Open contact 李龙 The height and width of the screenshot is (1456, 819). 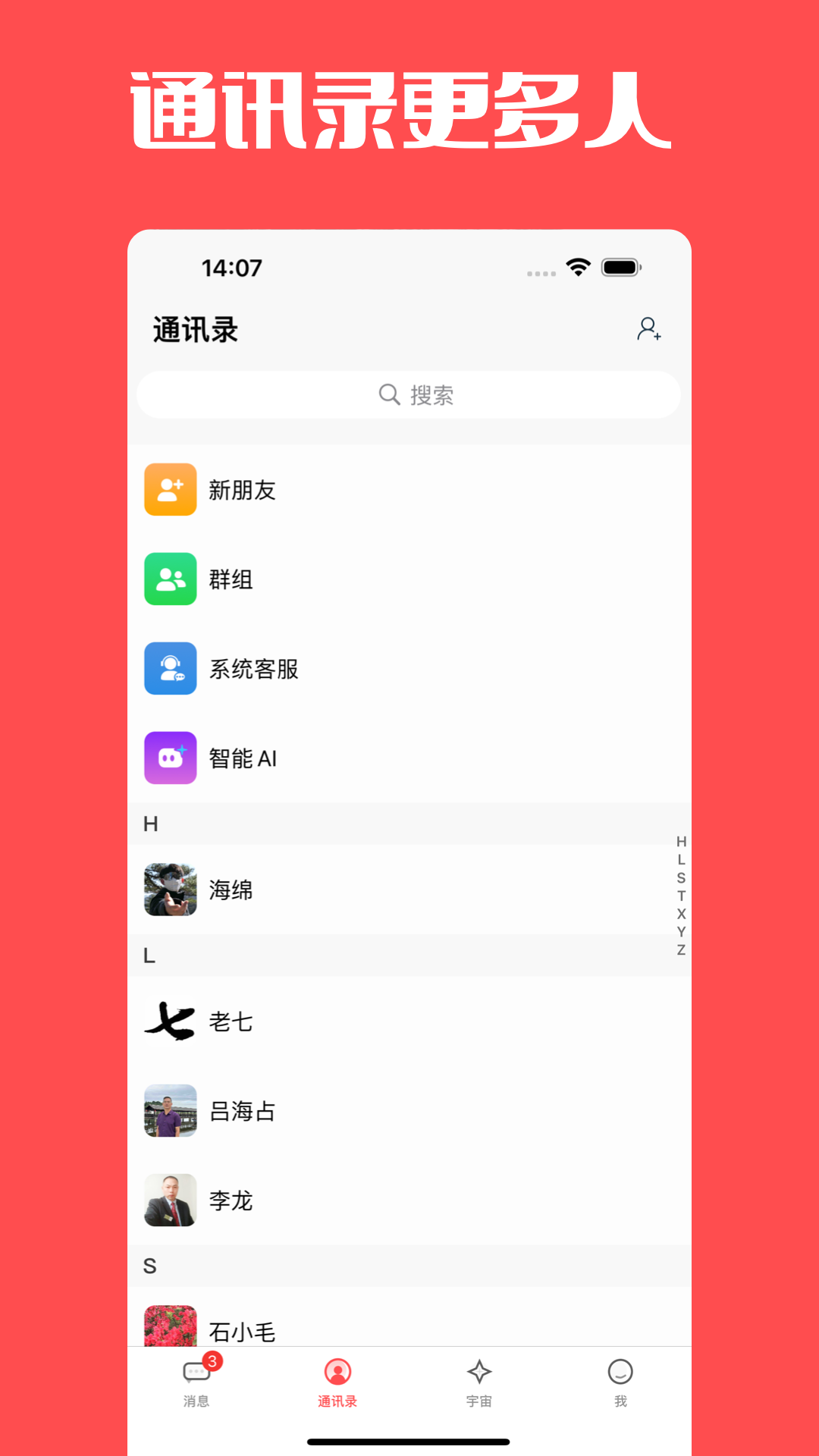pos(341,1200)
